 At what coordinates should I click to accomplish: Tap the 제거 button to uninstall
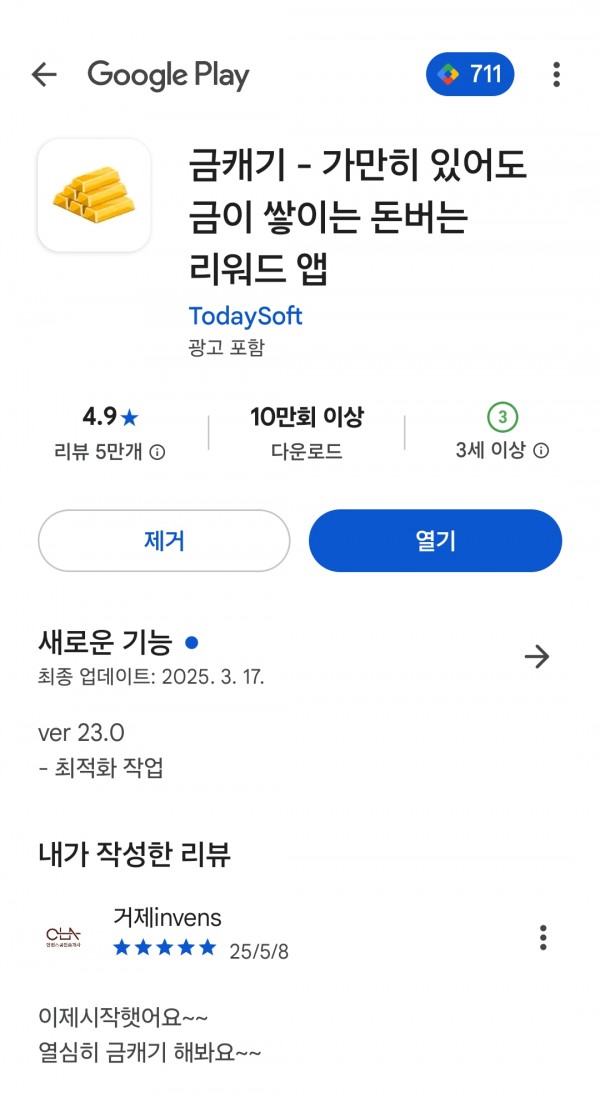[x=164, y=541]
